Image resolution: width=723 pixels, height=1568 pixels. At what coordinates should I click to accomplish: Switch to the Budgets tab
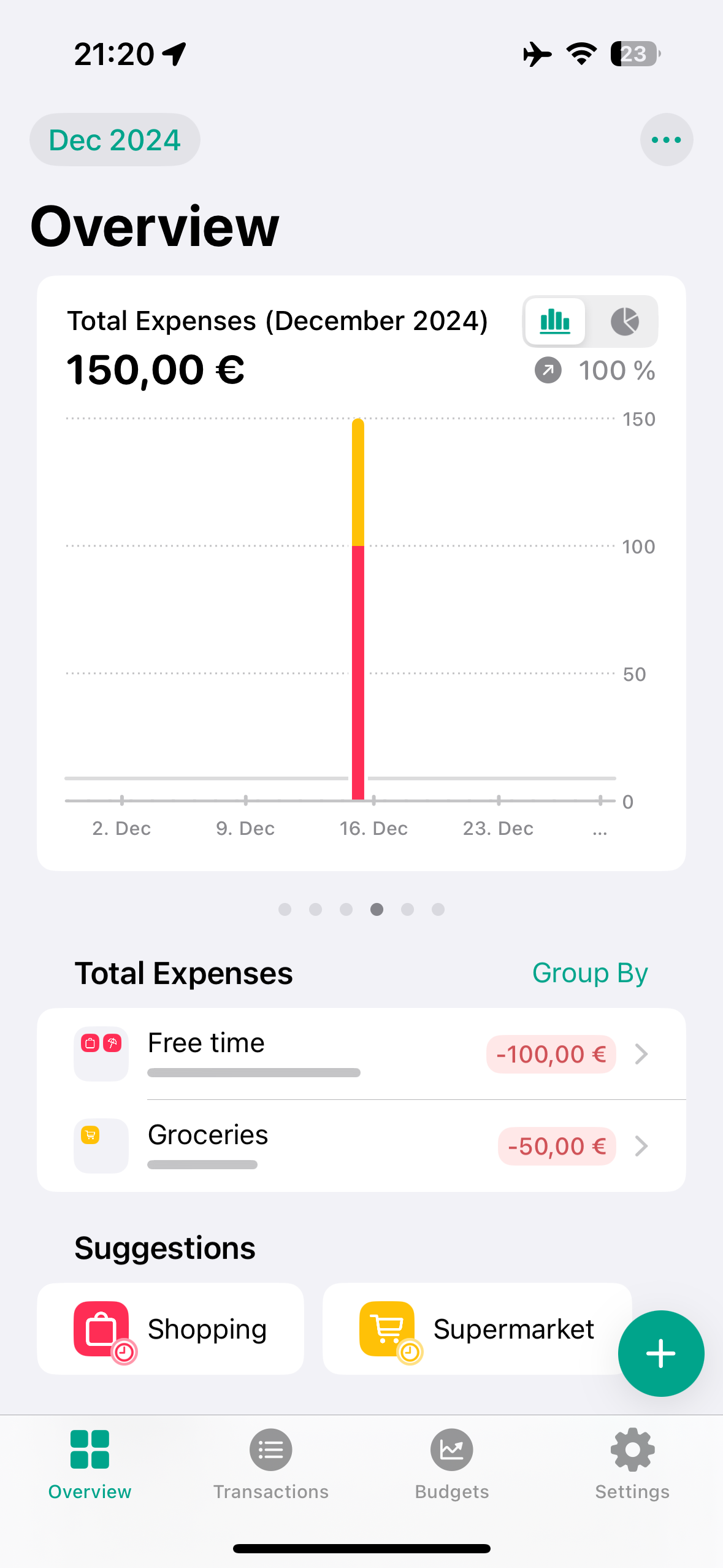pos(452,1464)
